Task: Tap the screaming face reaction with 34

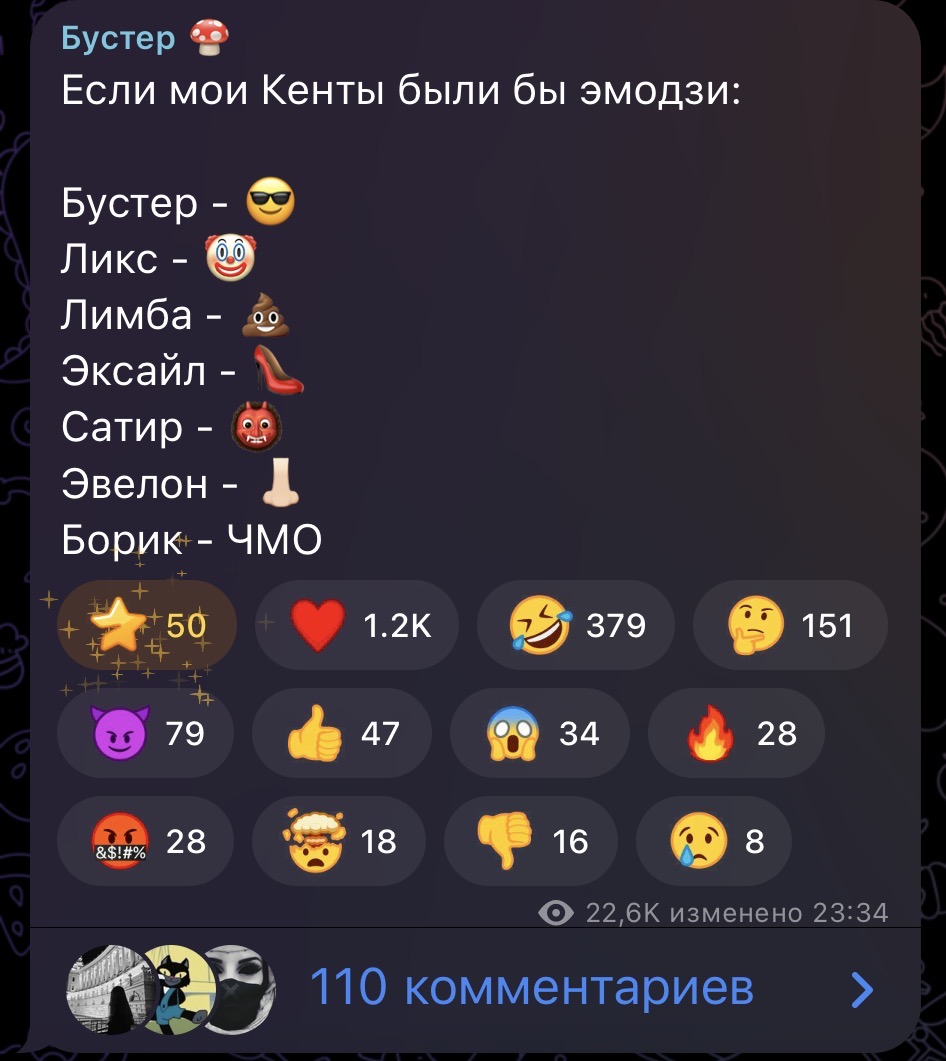Action: (x=539, y=734)
